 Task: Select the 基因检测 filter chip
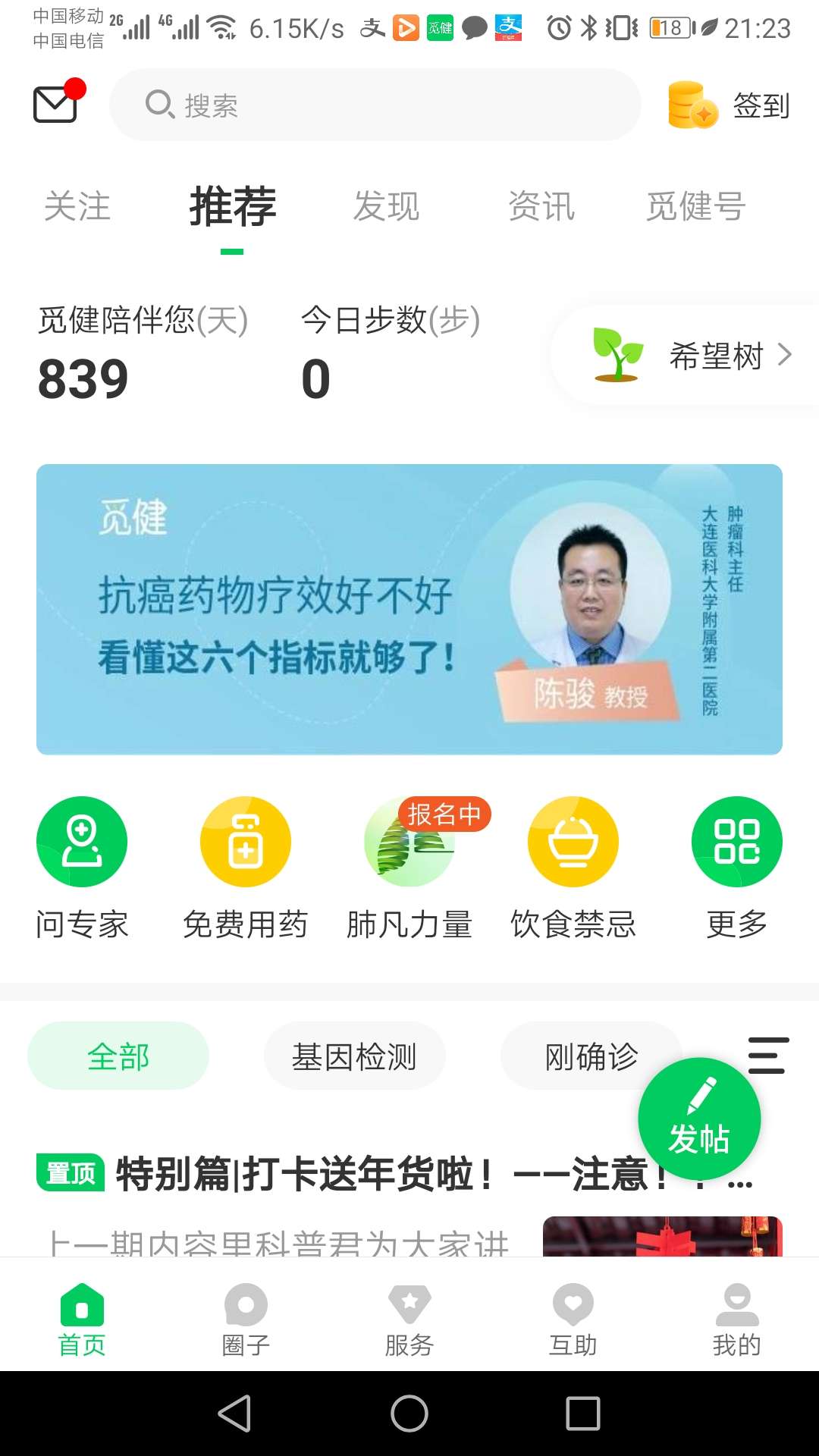click(354, 1055)
